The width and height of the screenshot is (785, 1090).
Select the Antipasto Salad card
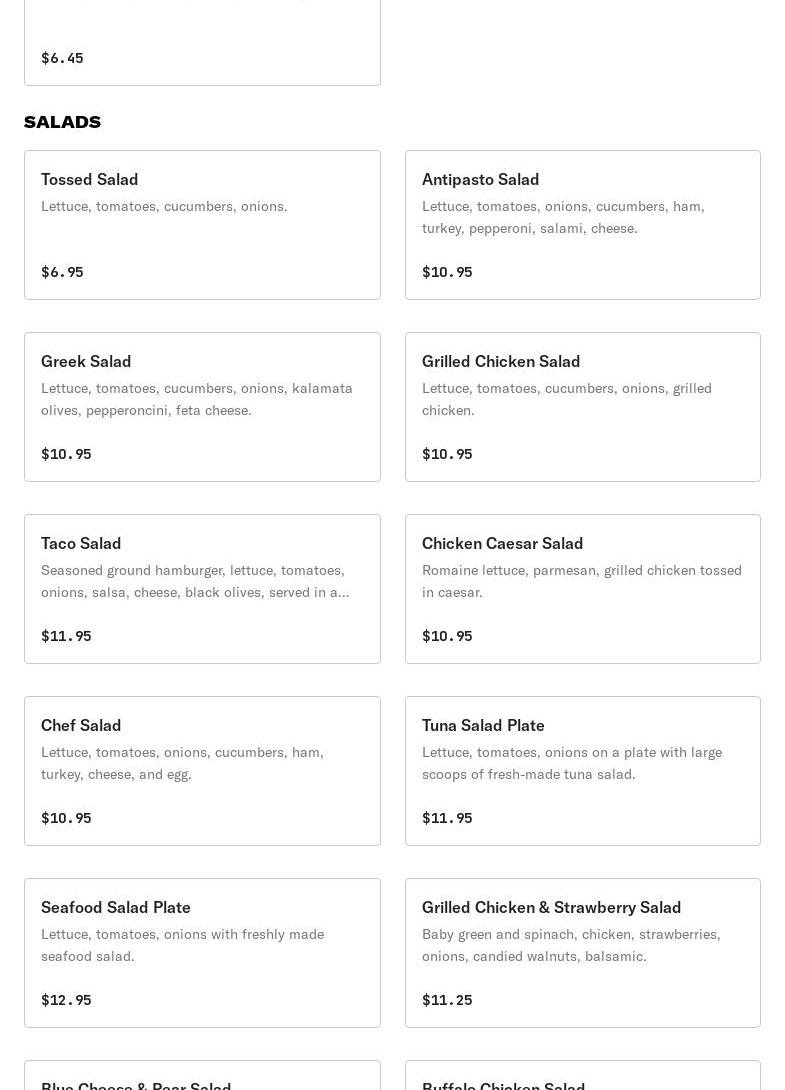click(582, 225)
